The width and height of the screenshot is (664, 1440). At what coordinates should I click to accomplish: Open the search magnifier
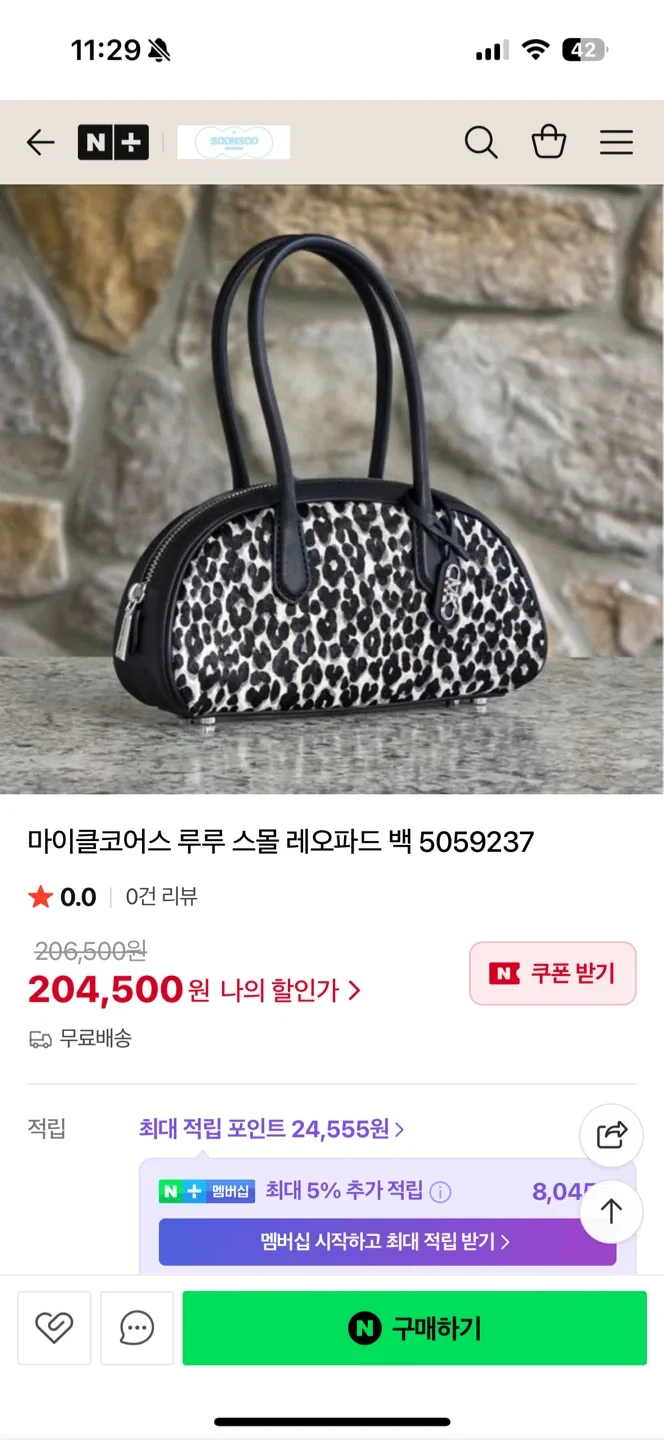pos(481,143)
